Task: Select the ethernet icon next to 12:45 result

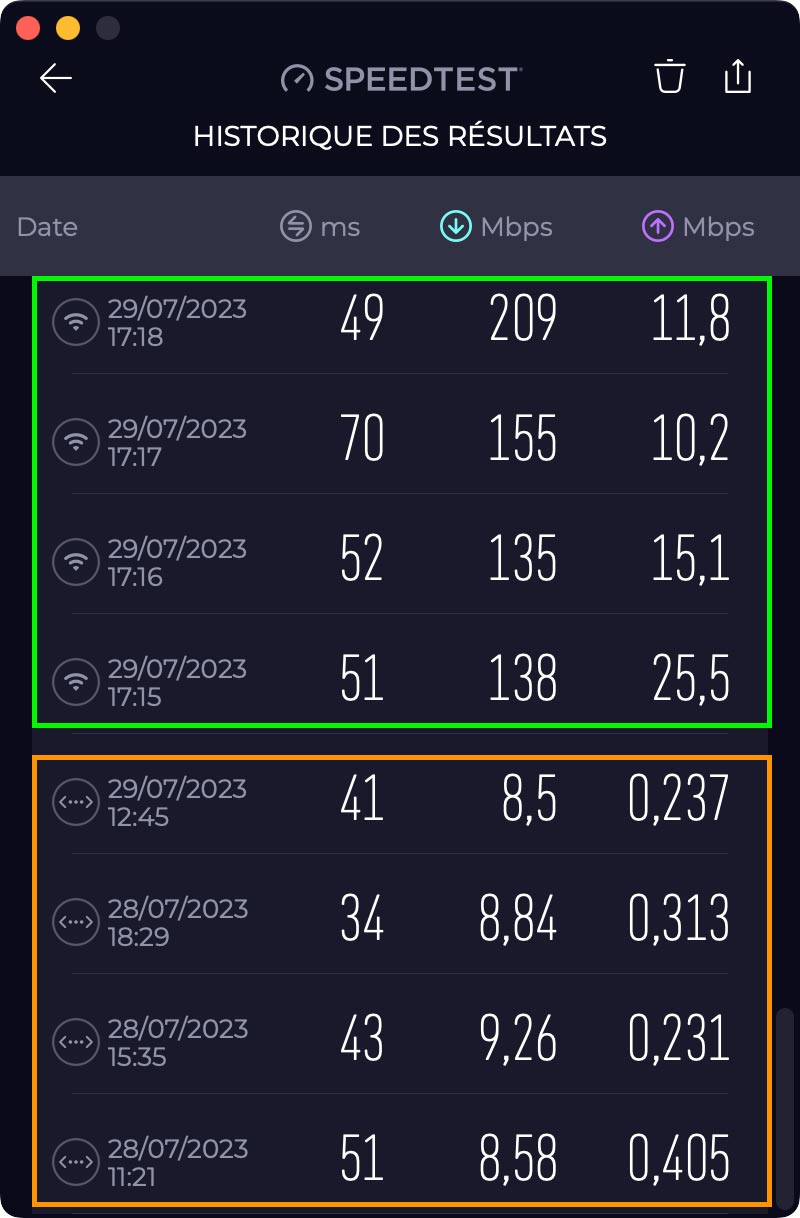Action: [76, 801]
